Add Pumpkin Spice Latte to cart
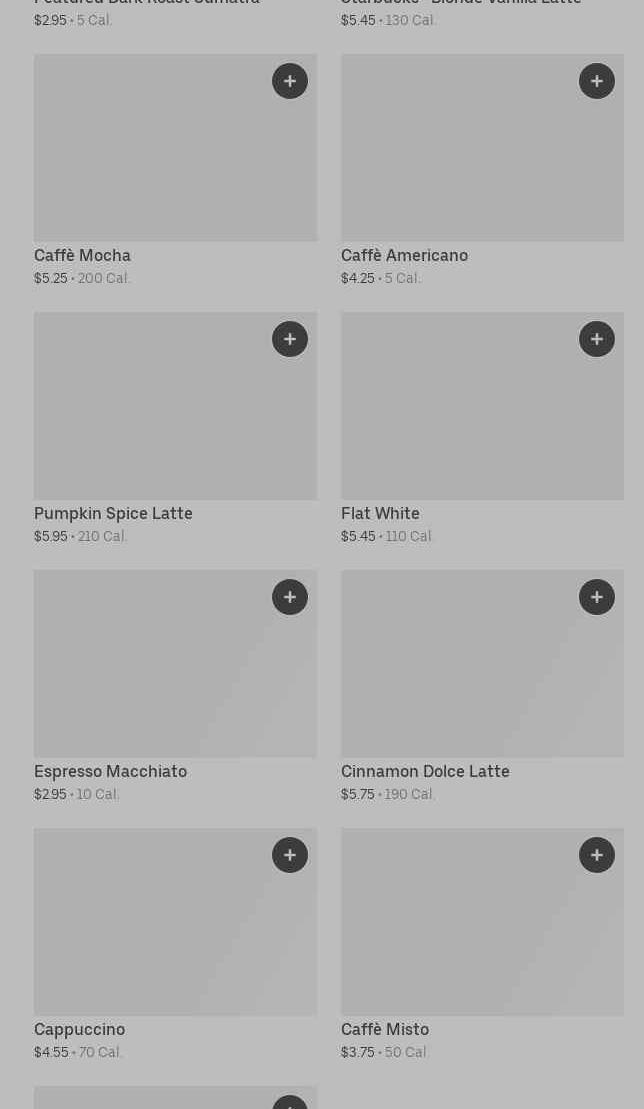The height and width of the screenshot is (1109, 644). click(290, 339)
